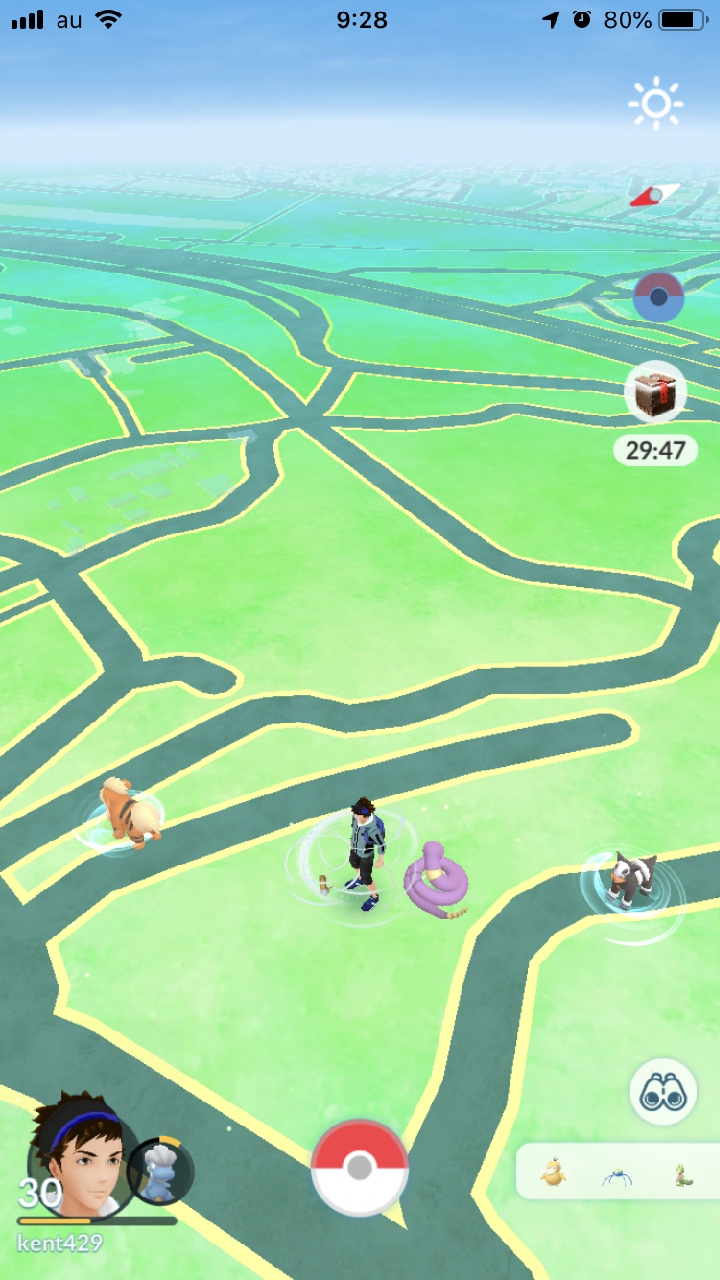This screenshot has width=720, height=1280.
Task: Encounter the wild Houndour on the right
Action: click(628, 880)
